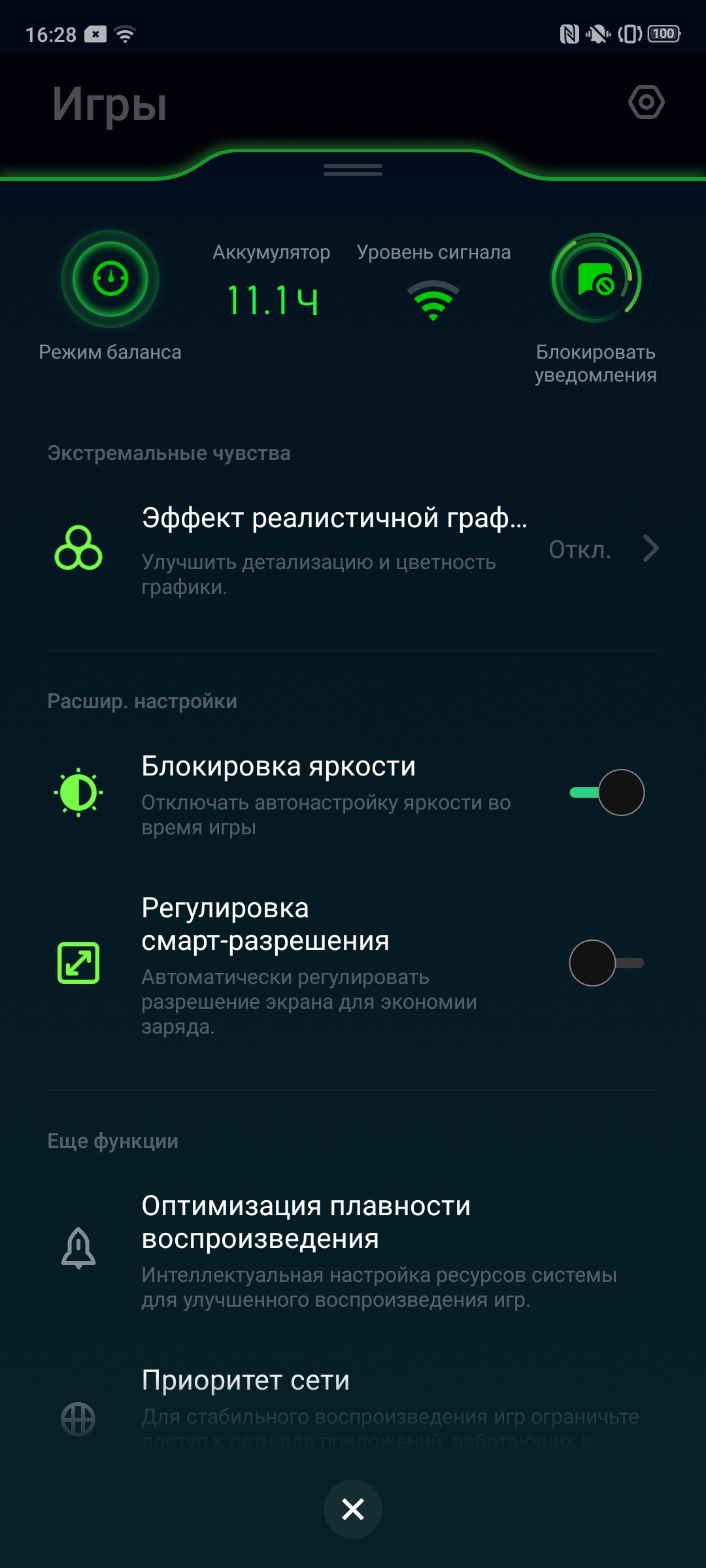
Task: Tap the panel drag handle
Action: point(353,170)
